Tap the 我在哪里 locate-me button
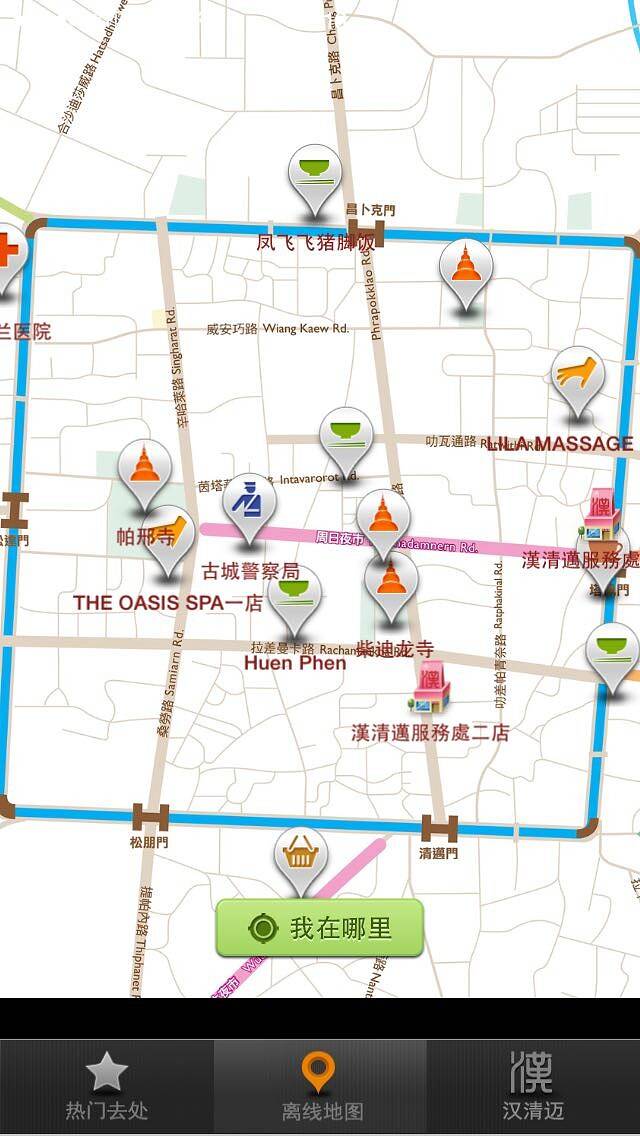This screenshot has height=1136, width=640. (320, 928)
